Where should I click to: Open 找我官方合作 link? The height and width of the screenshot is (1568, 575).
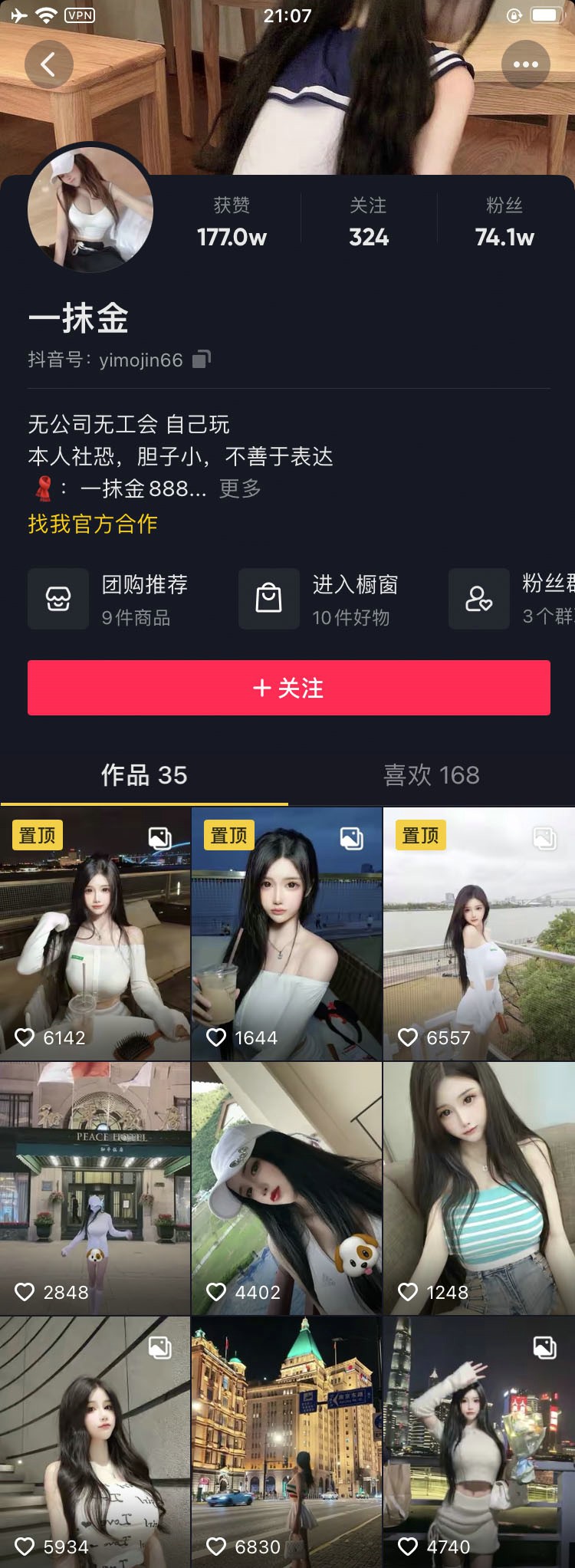(93, 524)
